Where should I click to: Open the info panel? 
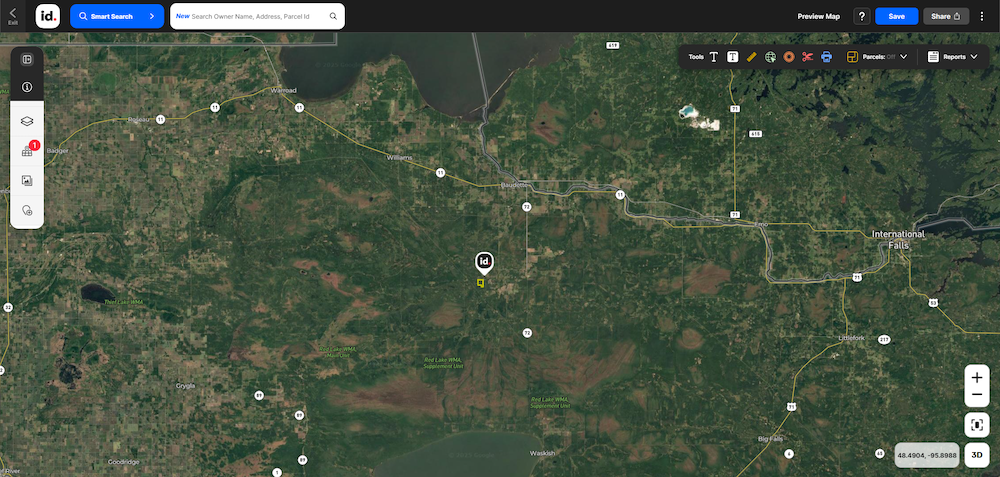tap(27, 87)
